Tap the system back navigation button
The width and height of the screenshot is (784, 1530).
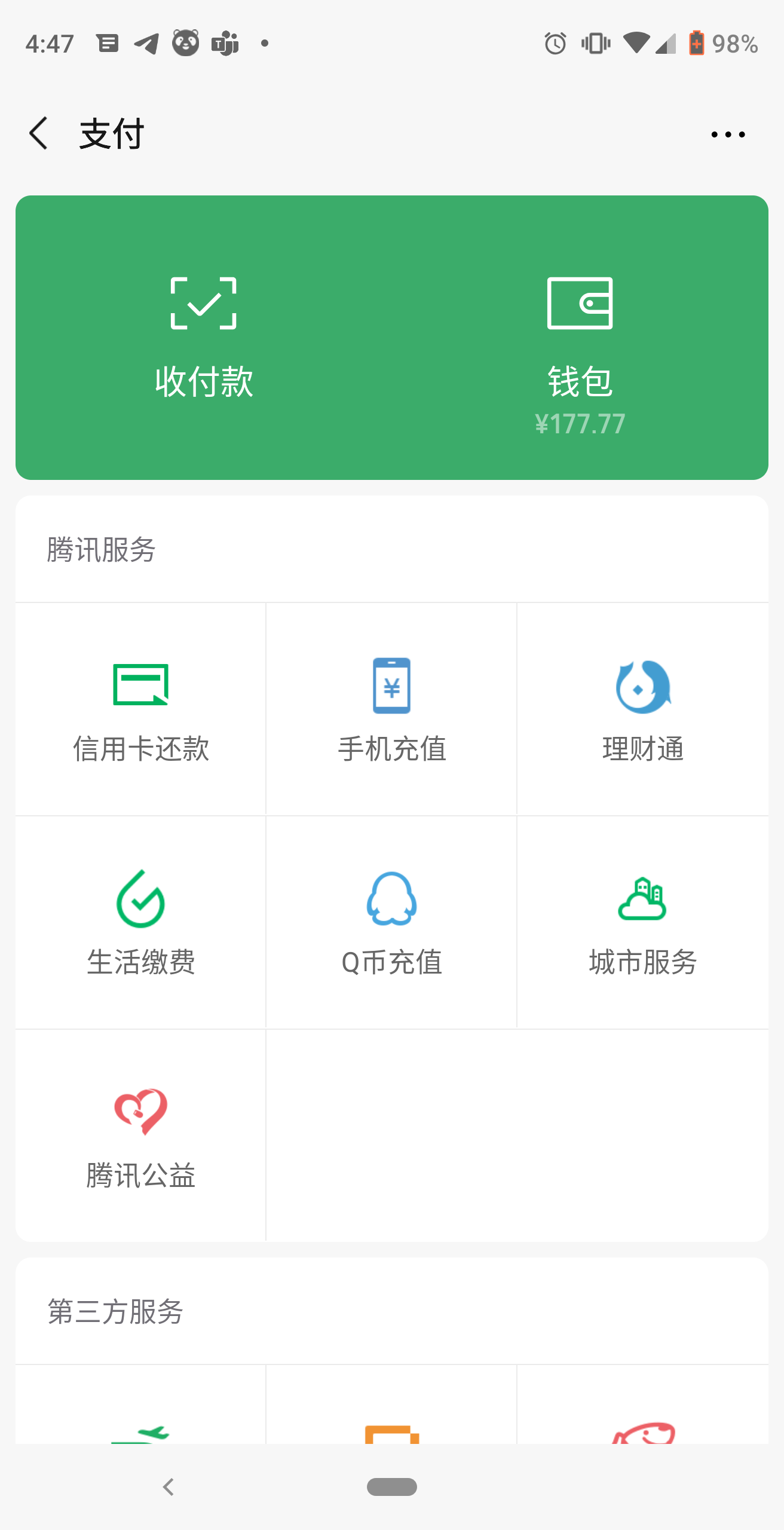click(169, 1486)
